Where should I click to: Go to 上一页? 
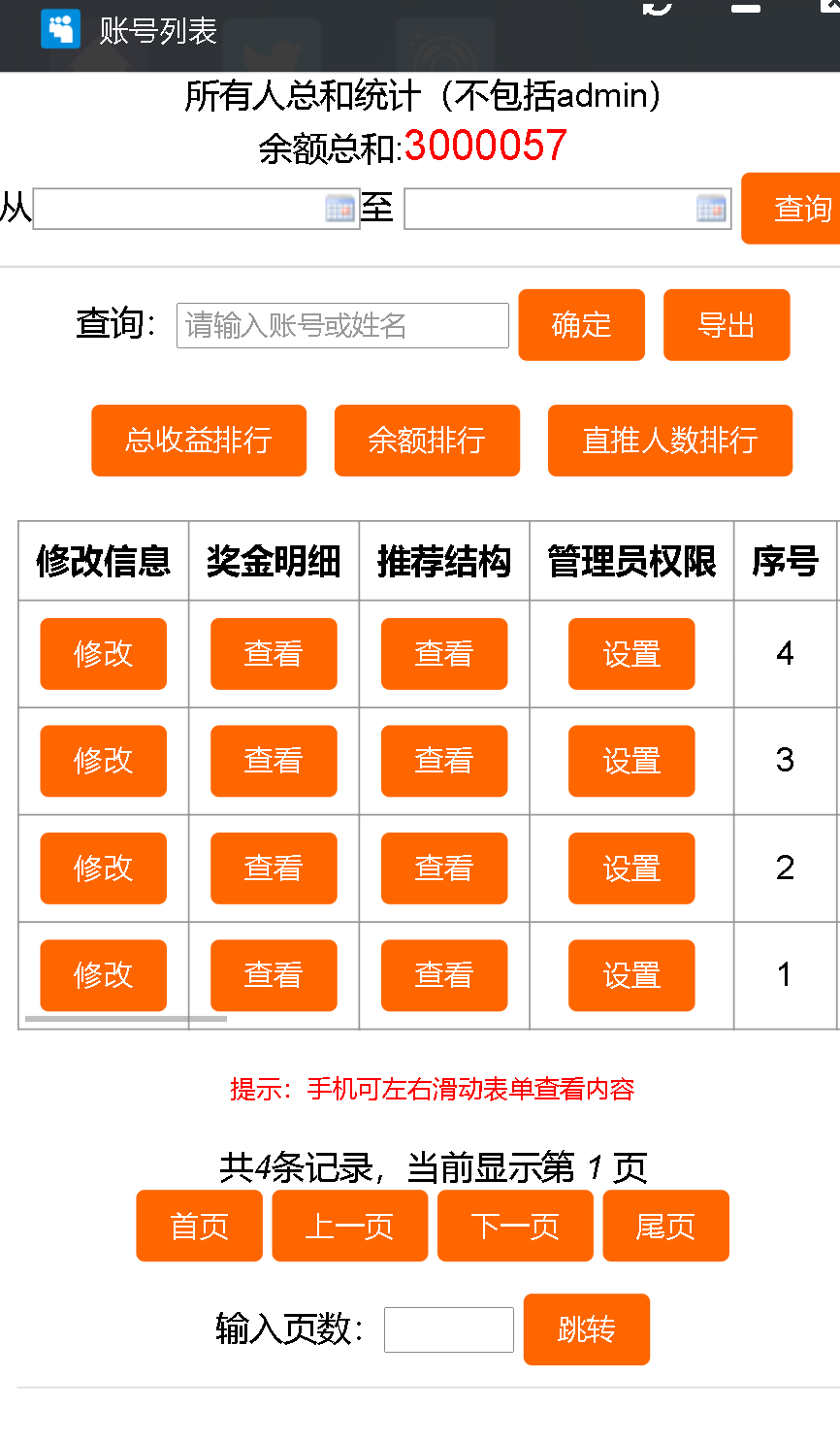pos(349,1226)
